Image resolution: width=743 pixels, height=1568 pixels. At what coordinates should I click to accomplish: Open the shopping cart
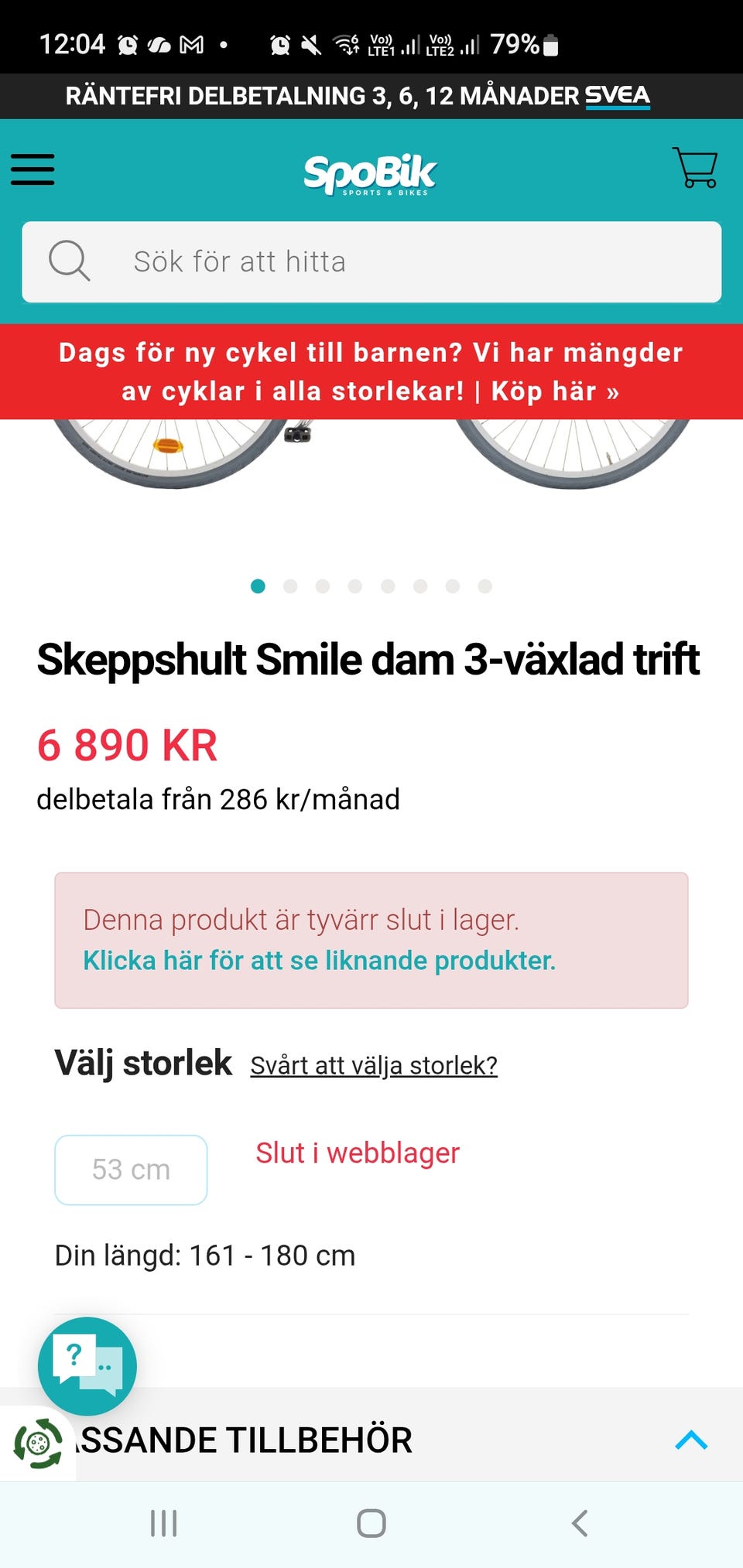[694, 168]
